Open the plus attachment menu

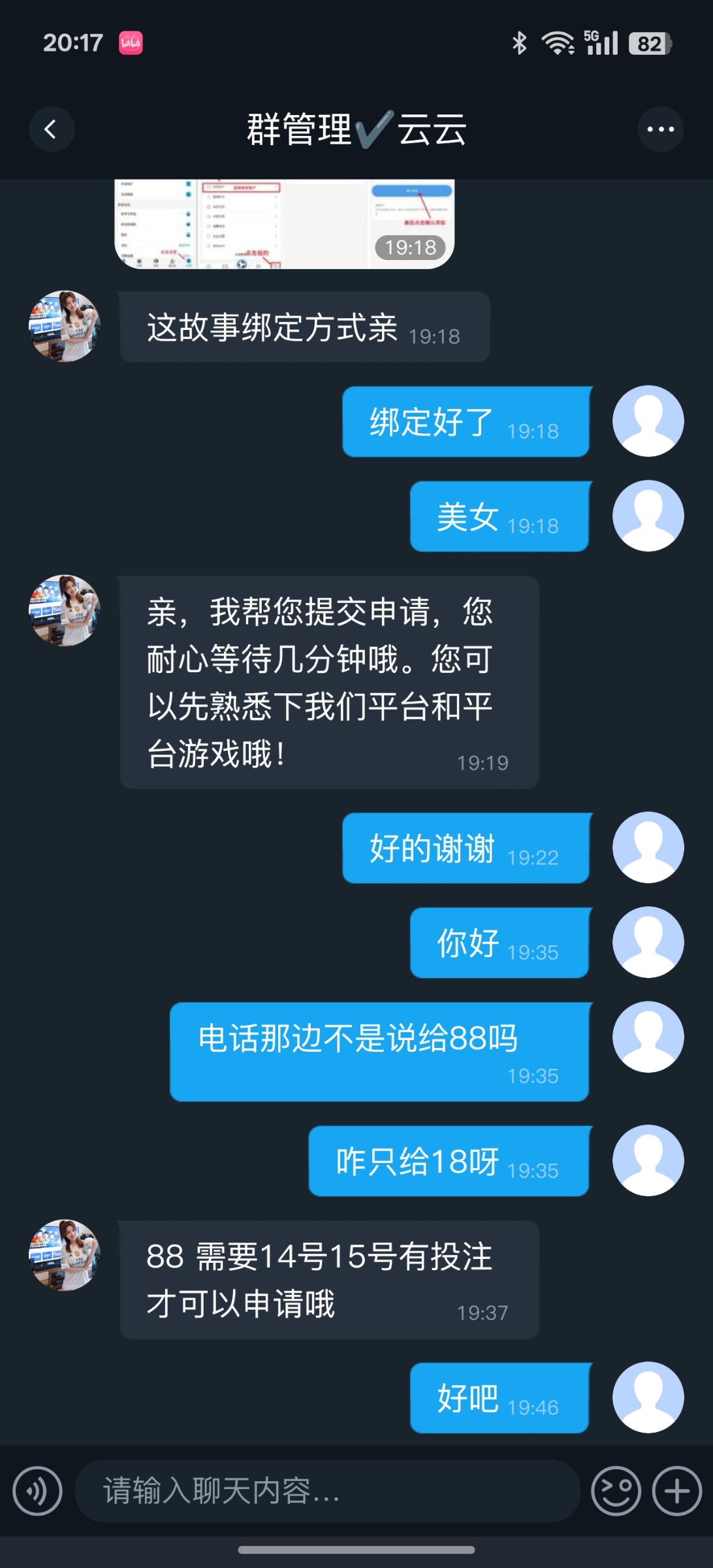point(677,1491)
